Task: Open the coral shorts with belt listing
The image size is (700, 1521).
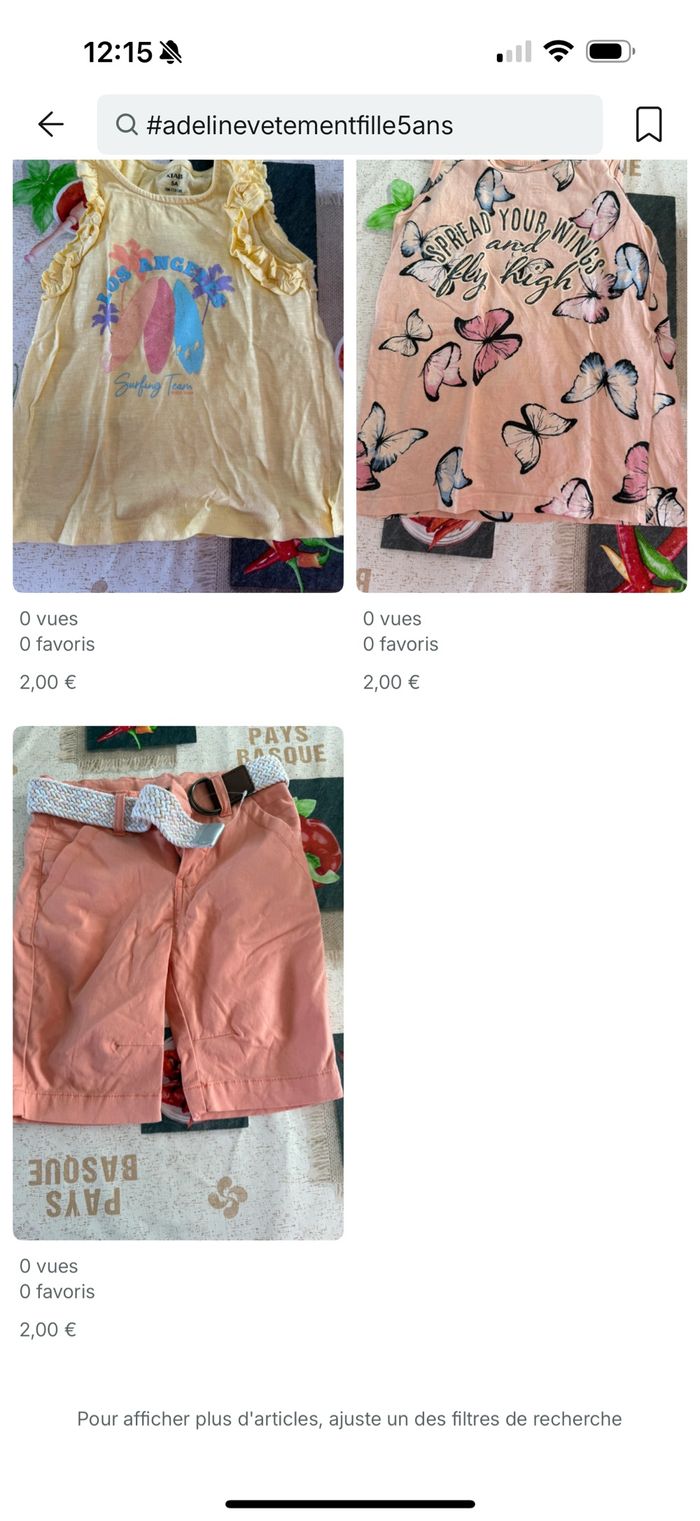Action: tap(178, 982)
